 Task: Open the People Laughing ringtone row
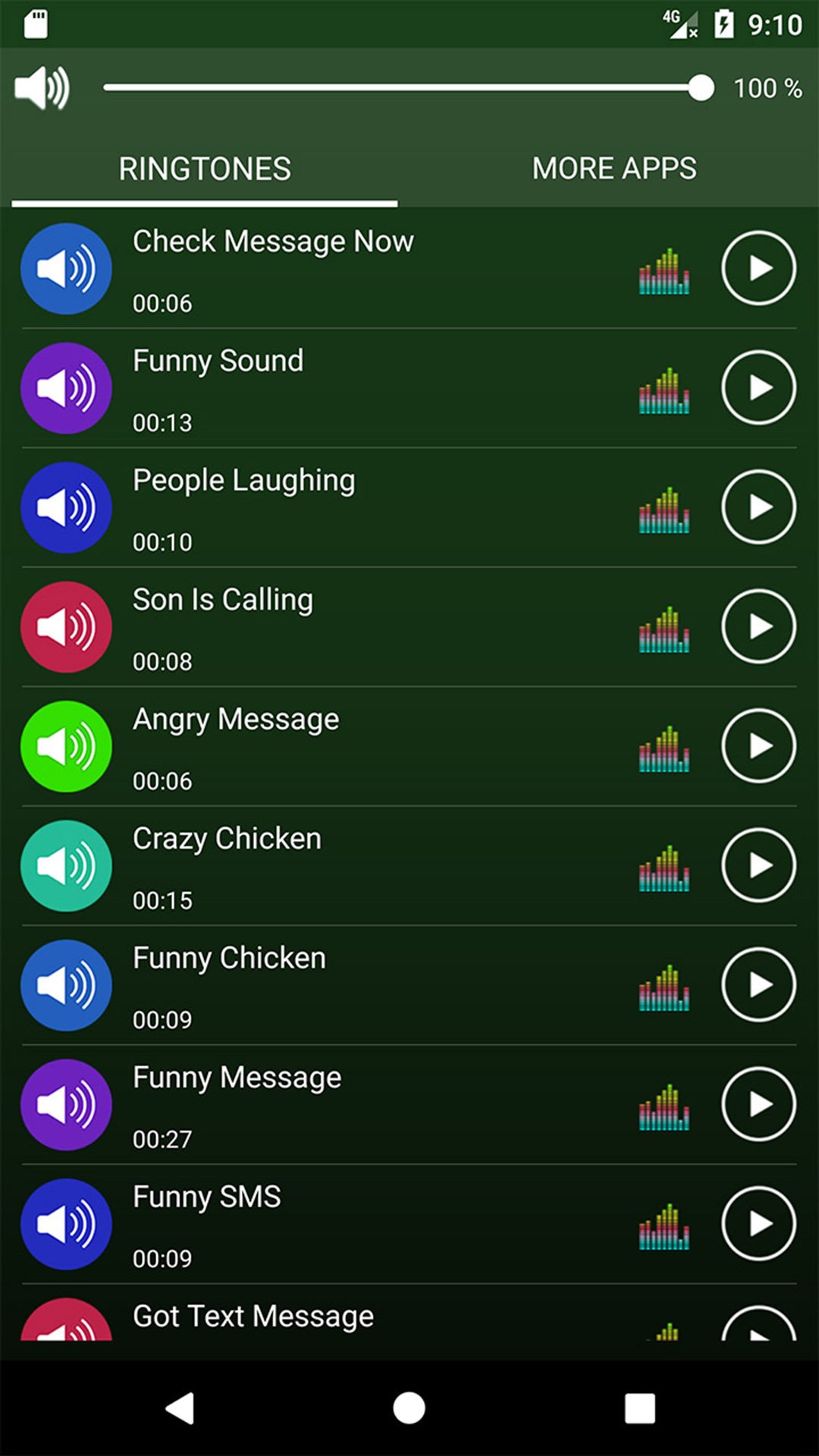point(341,507)
